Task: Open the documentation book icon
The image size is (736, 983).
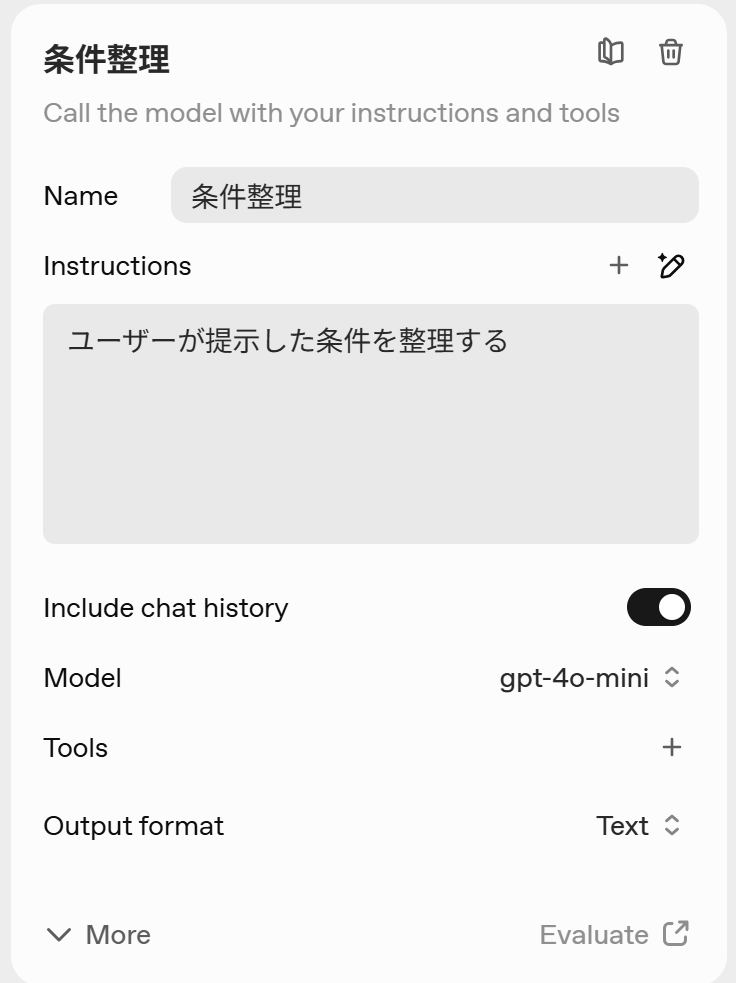Action: [611, 52]
